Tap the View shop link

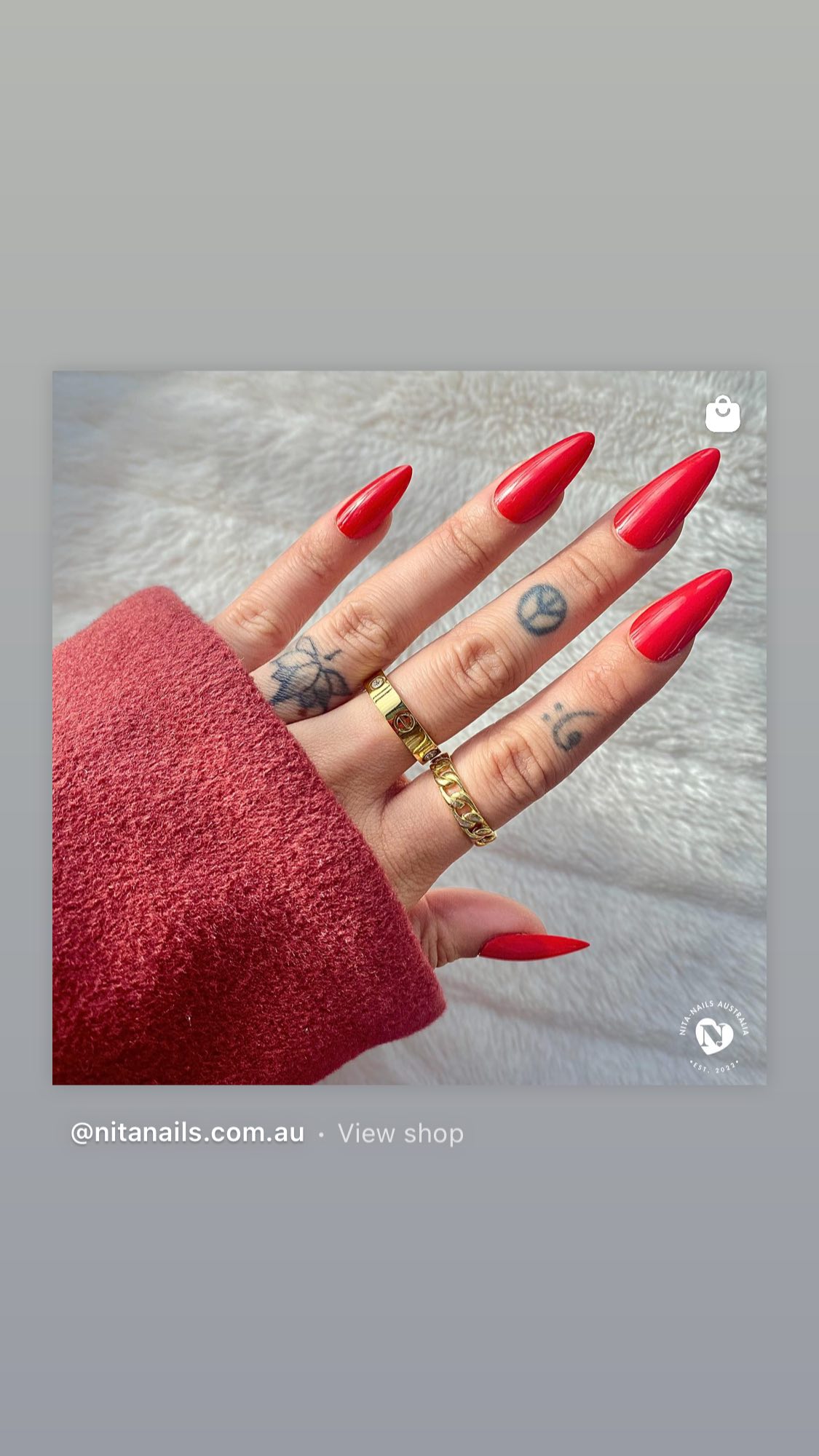[x=400, y=1133]
